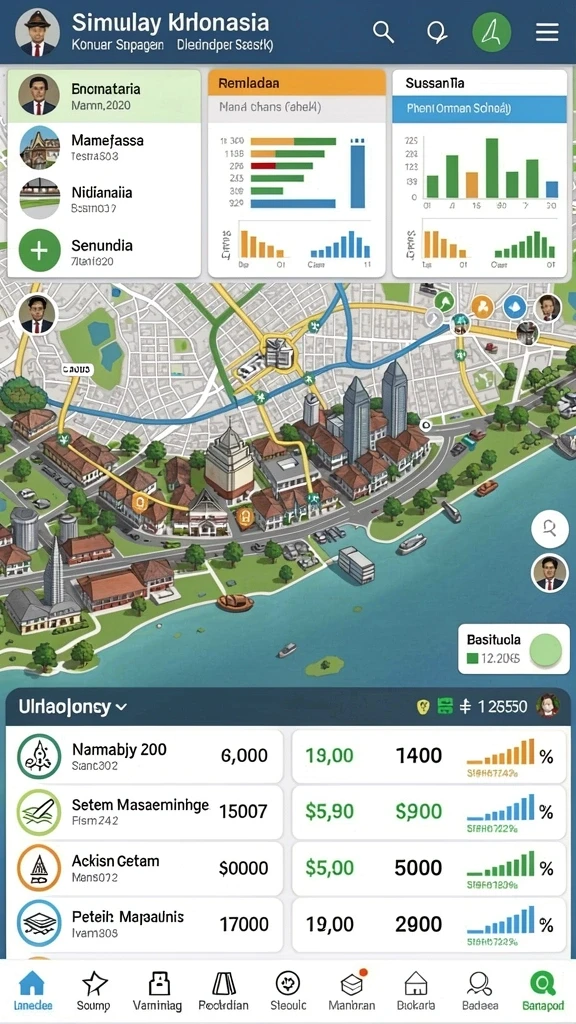576x1024 pixels.
Task: Tap the search button floating over the map
Action: 549,528
